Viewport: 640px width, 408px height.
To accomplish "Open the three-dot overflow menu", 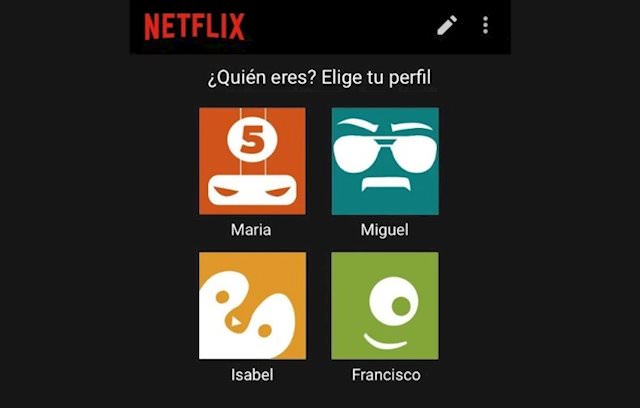I will [x=486, y=26].
